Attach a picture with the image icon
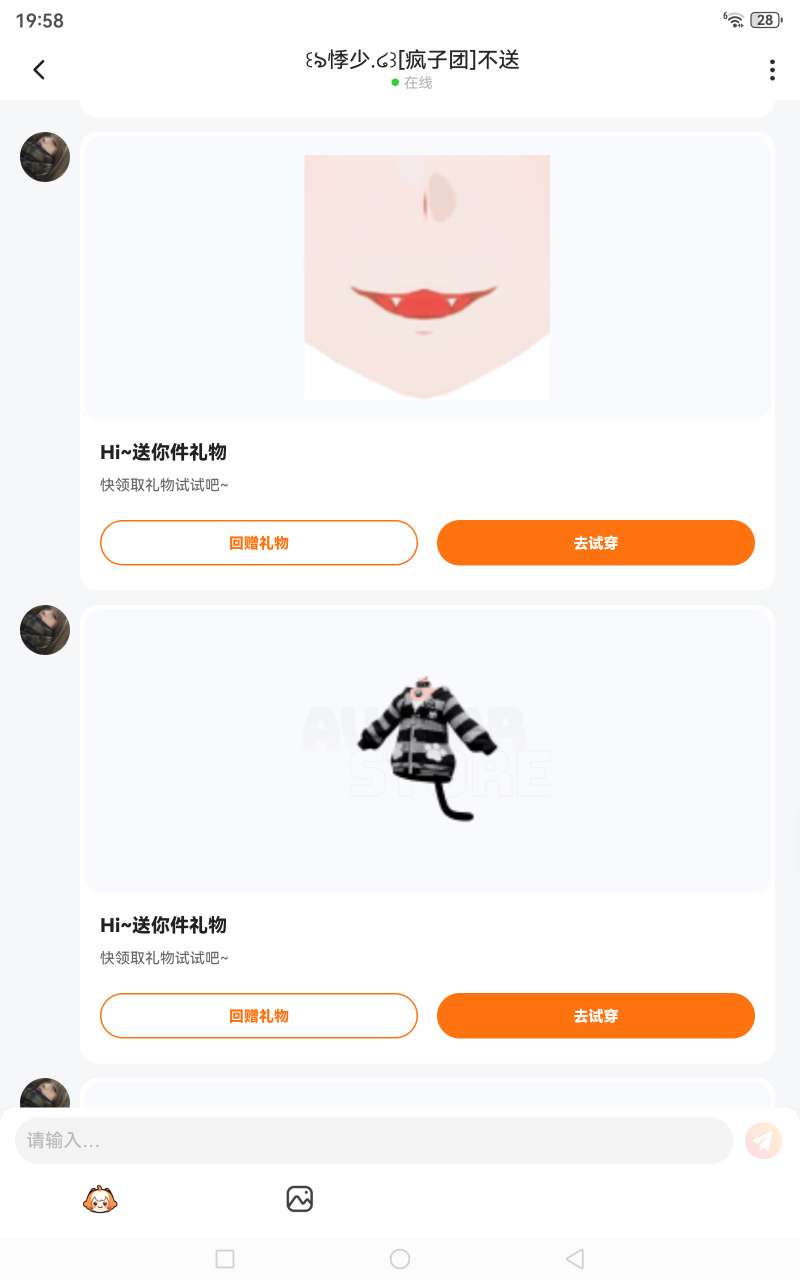This screenshot has height=1280, width=800. click(x=300, y=1198)
